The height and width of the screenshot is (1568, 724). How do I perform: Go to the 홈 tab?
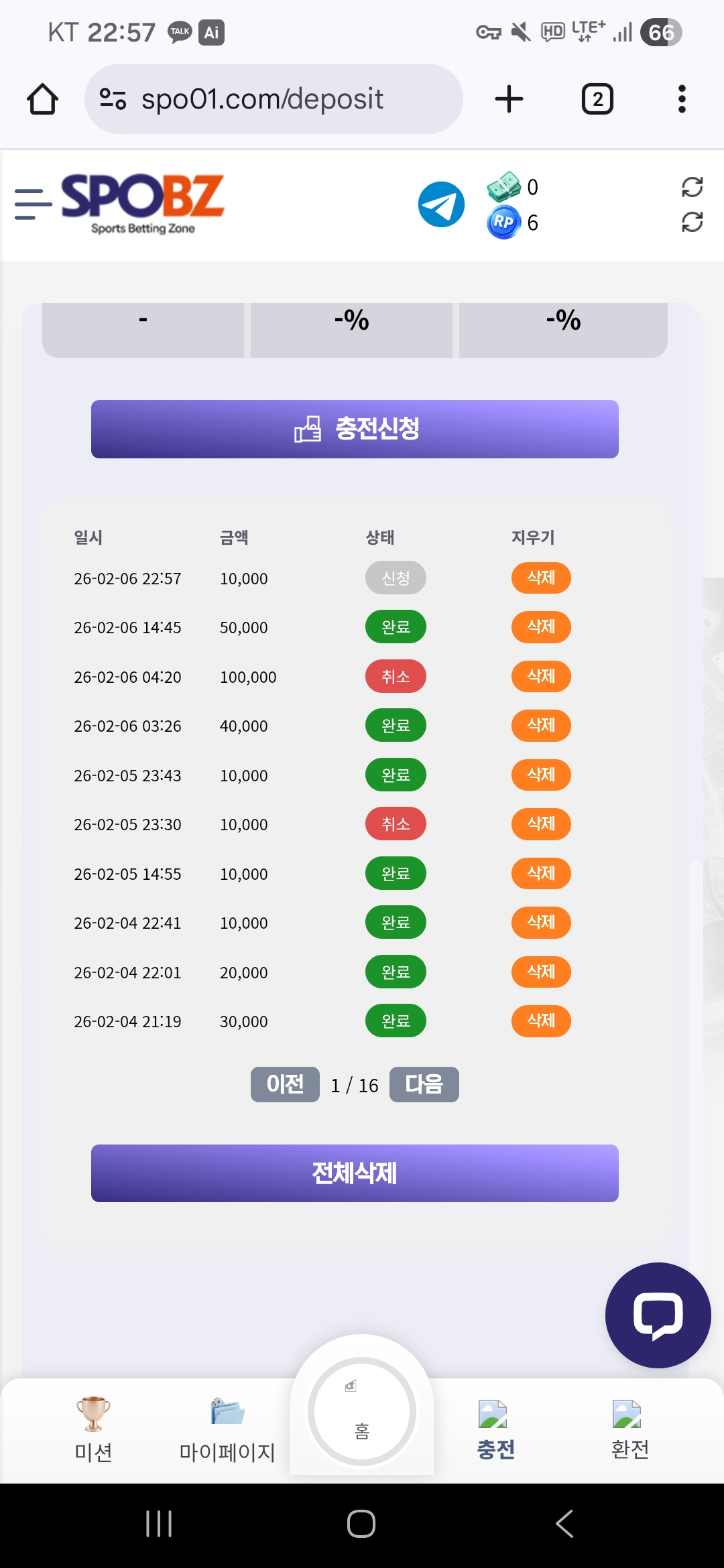click(362, 1413)
